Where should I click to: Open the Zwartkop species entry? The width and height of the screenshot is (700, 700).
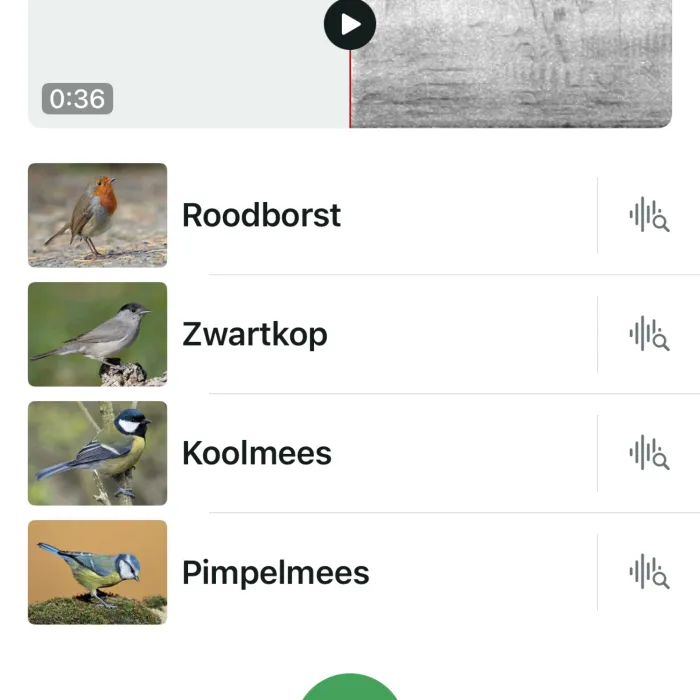coord(254,334)
